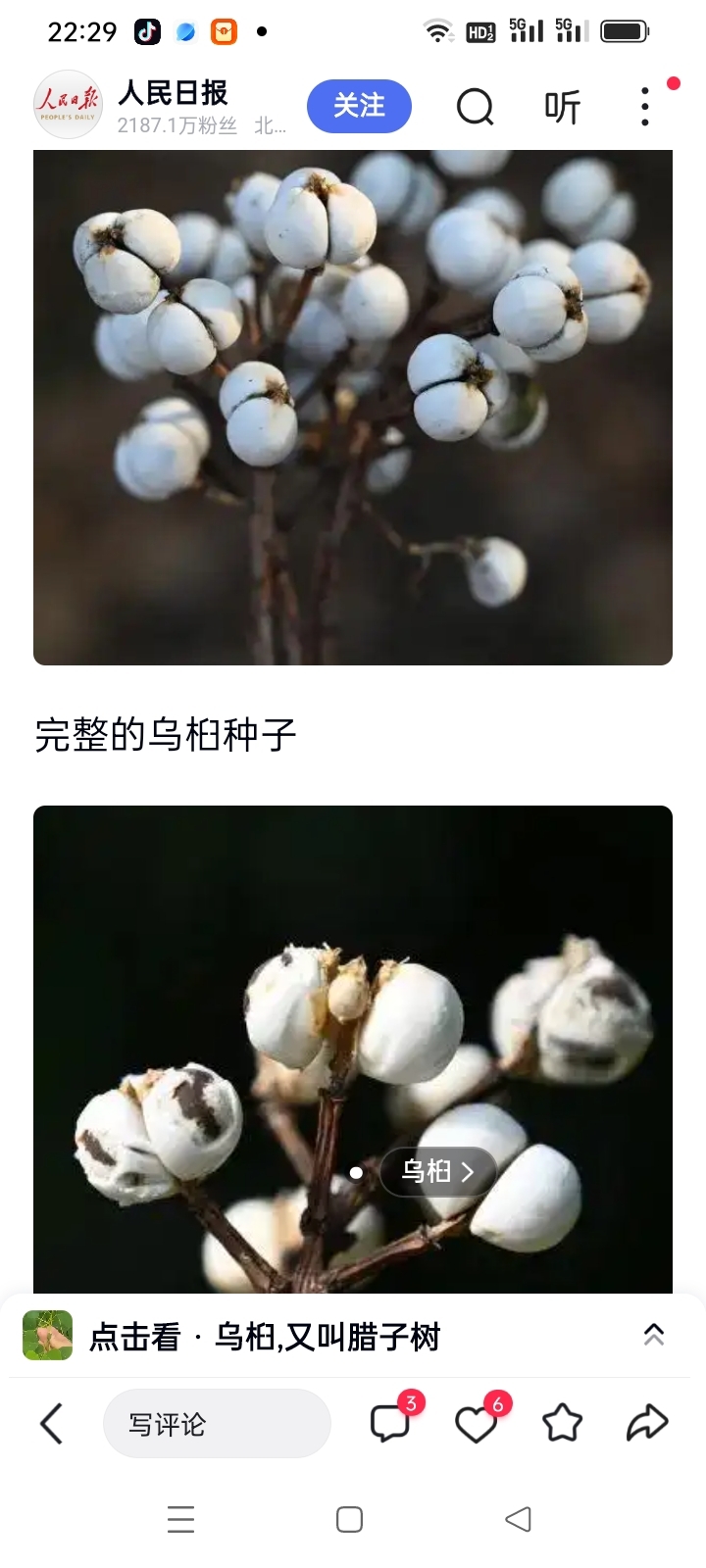
Task: Open the comments with 3 replies
Action: pos(390,1423)
